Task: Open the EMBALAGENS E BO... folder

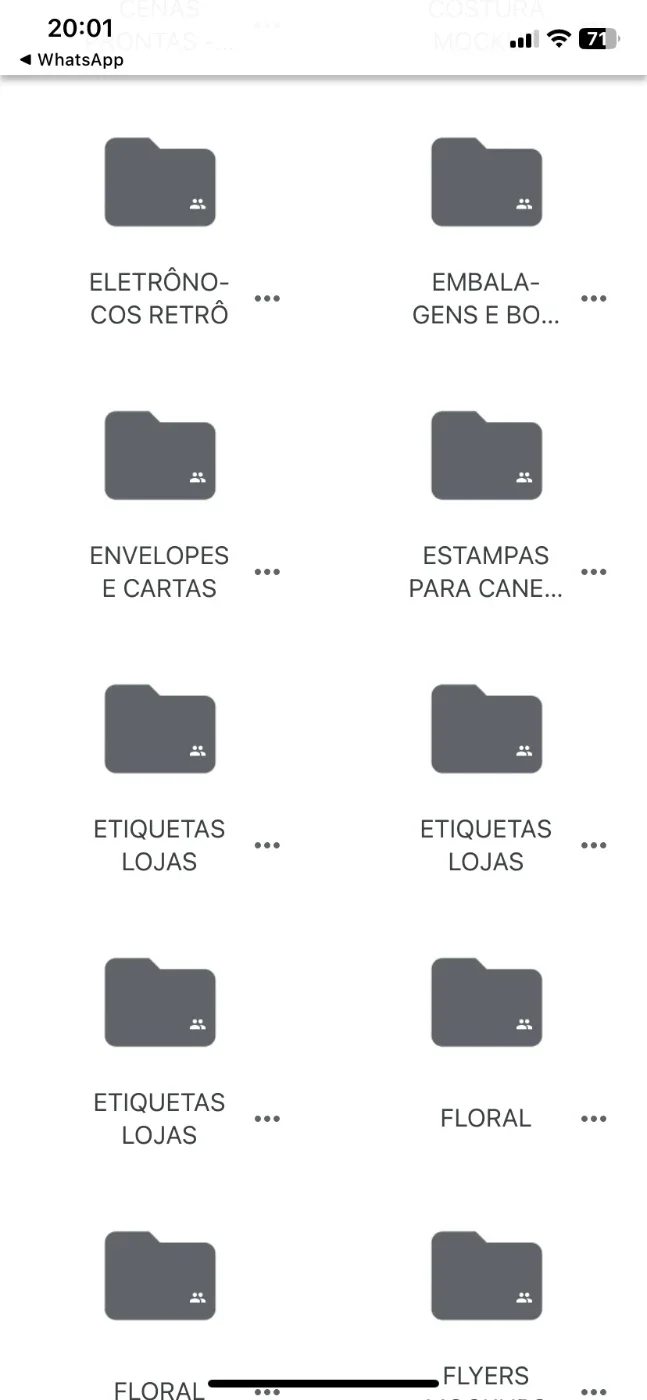Action: pos(486,182)
